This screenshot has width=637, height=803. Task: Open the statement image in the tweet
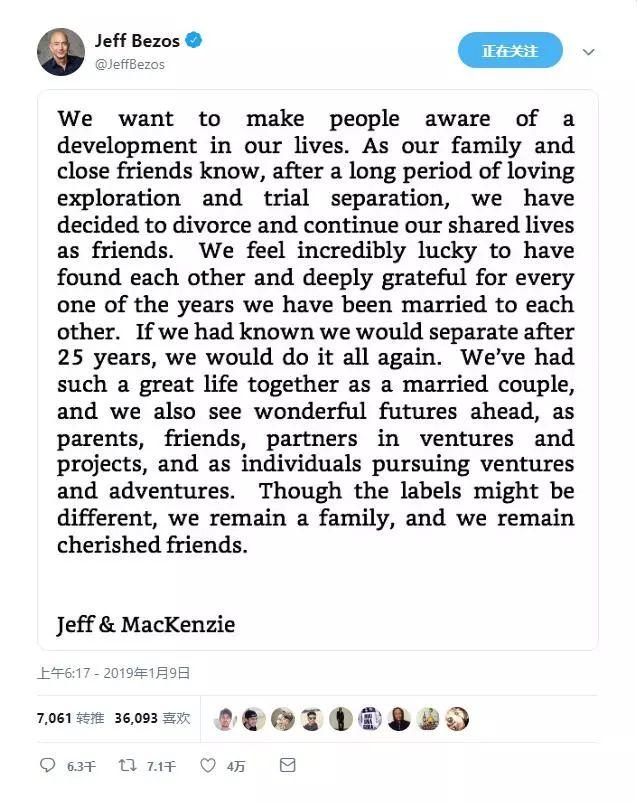pyautogui.click(x=317, y=370)
